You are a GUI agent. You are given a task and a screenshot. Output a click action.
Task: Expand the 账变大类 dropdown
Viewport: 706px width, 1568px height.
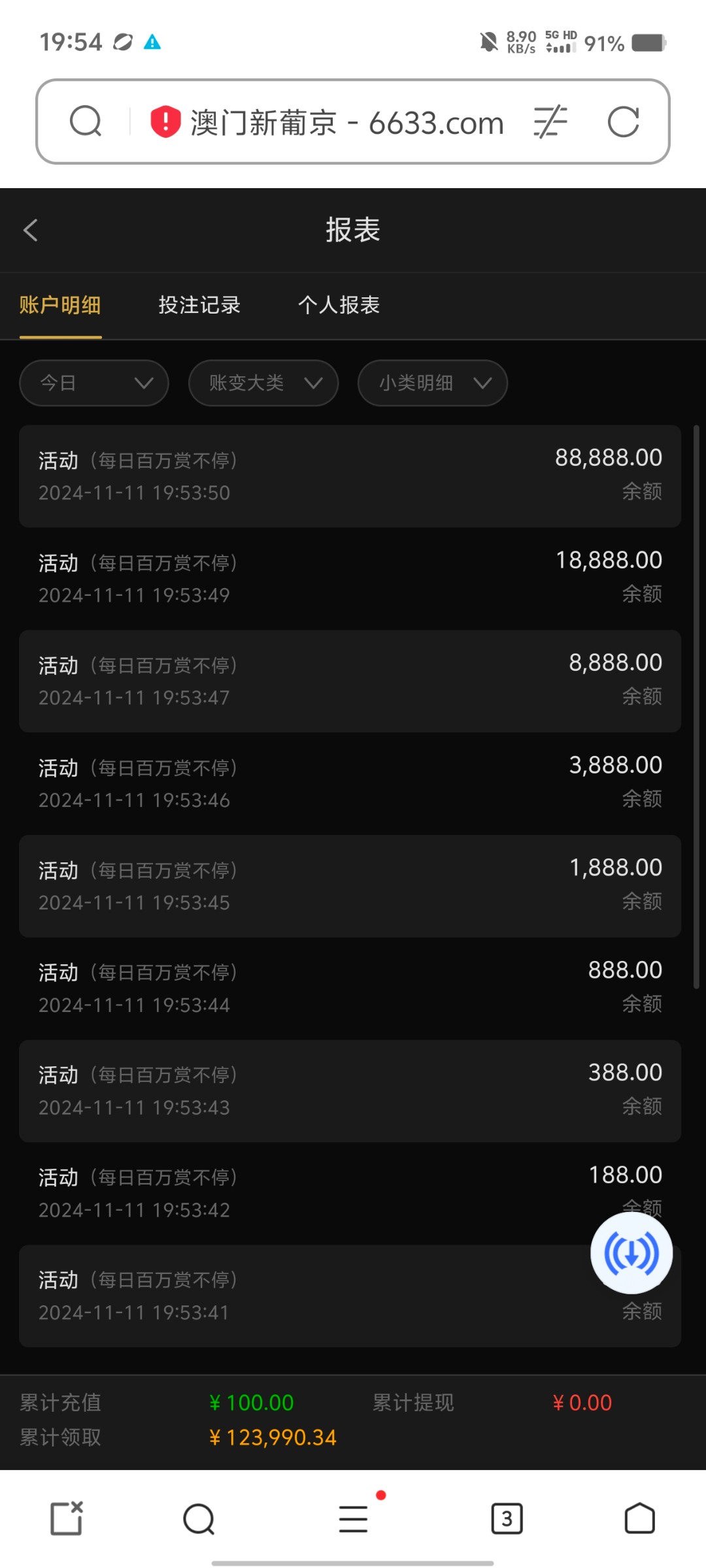coord(263,383)
